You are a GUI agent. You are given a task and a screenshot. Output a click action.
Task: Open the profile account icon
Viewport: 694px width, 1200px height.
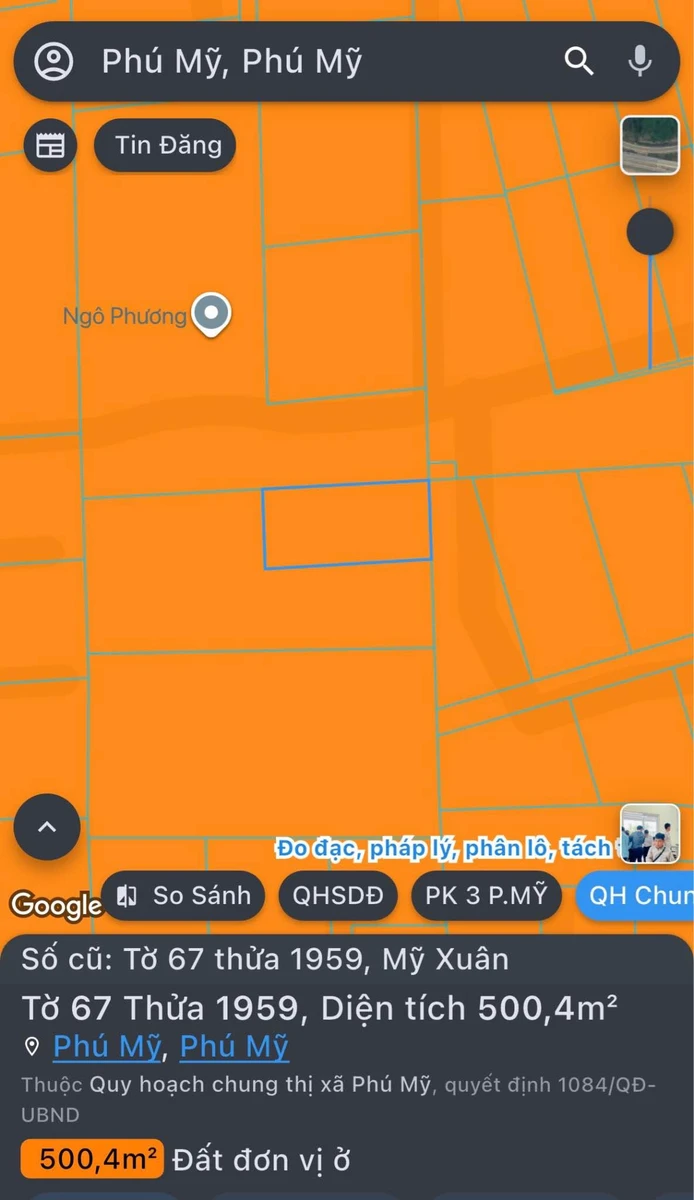tap(53, 62)
